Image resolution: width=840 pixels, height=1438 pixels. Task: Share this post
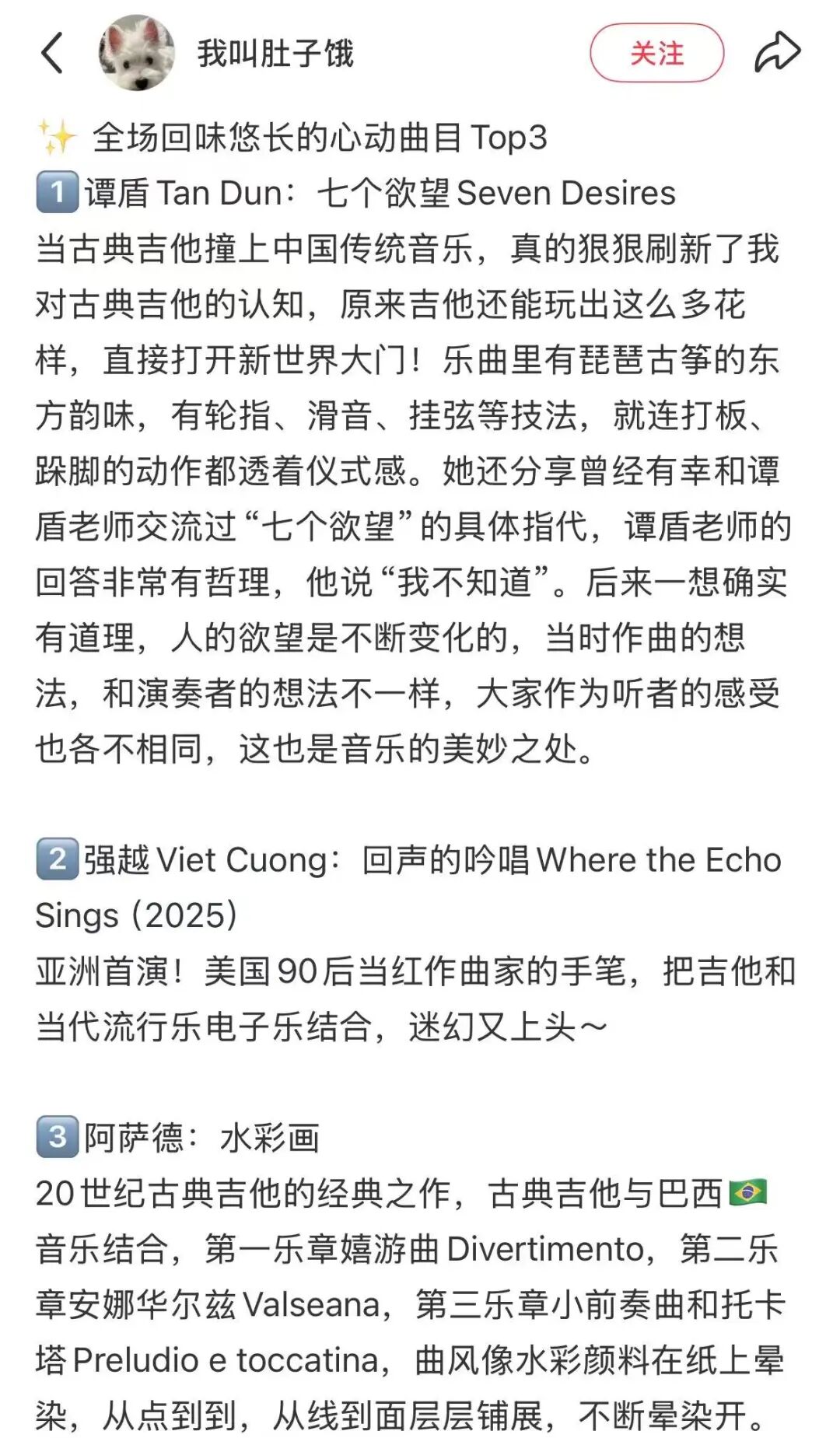(x=777, y=54)
